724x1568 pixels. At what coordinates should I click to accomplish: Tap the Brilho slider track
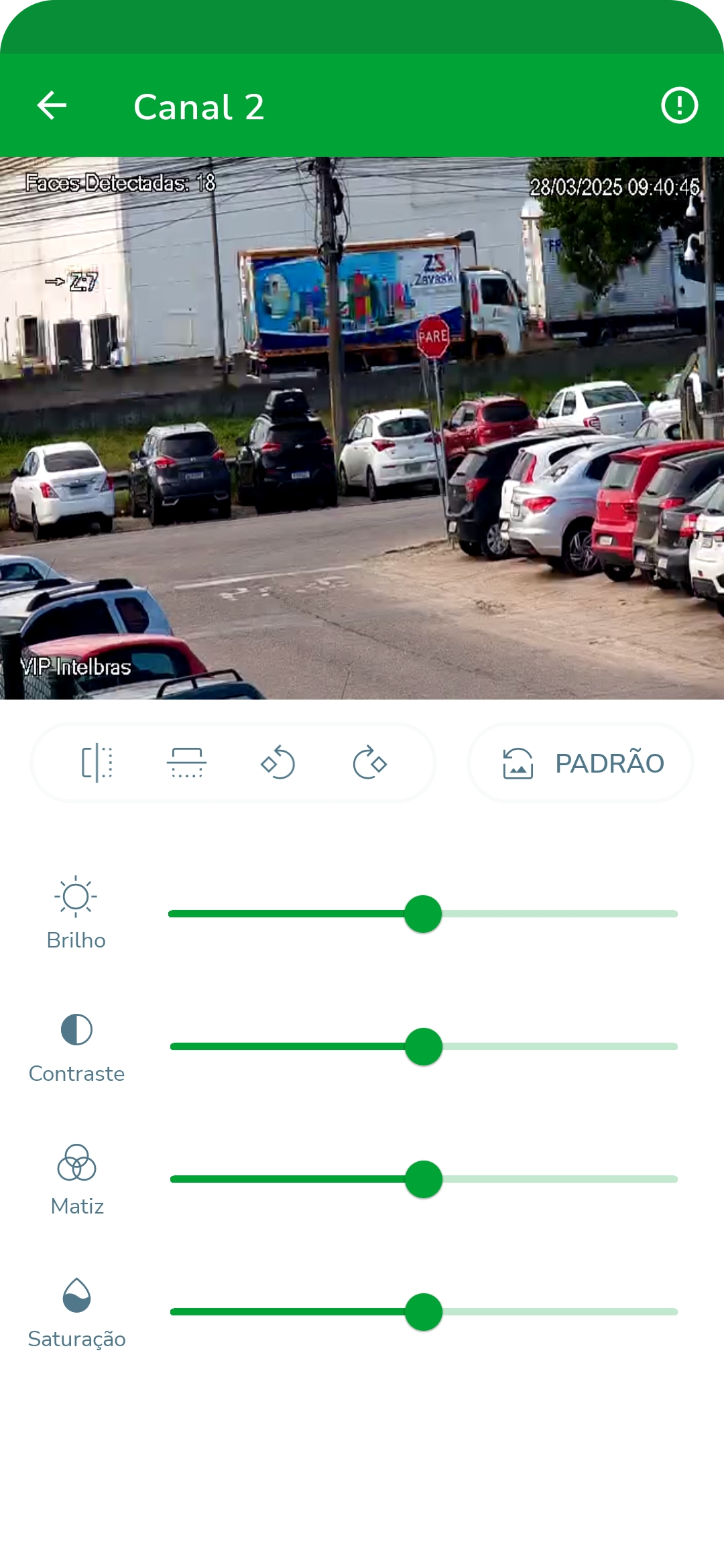423,914
